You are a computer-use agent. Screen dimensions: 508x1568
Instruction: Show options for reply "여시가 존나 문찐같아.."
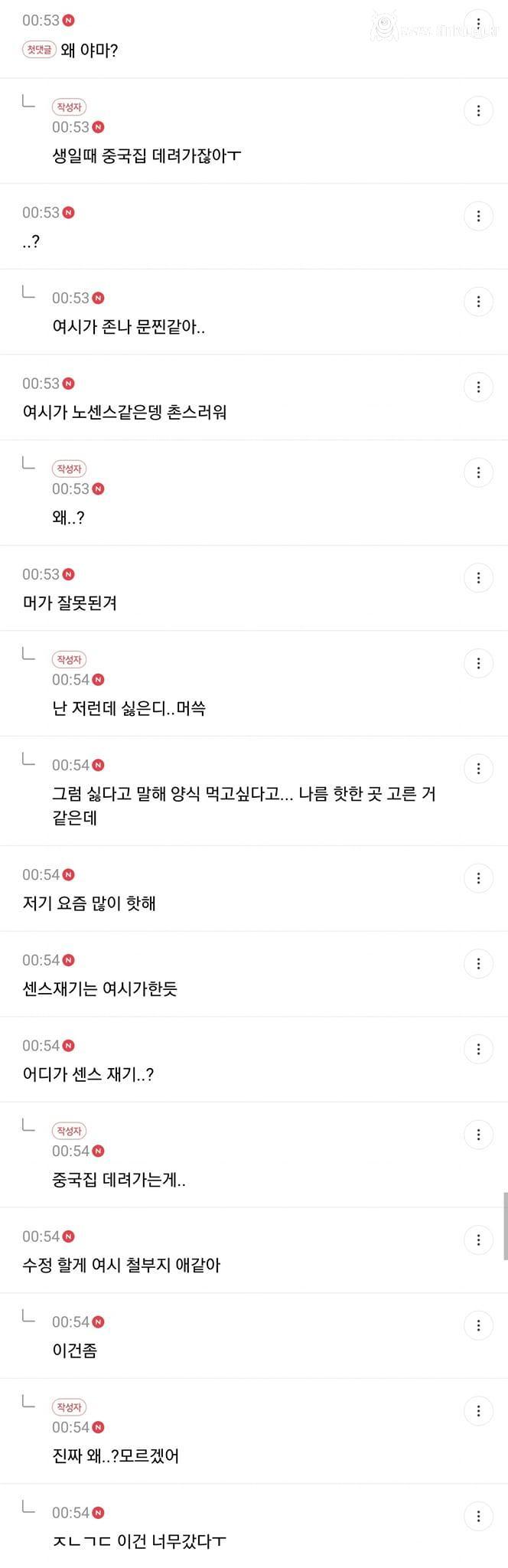(x=478, y=302)
